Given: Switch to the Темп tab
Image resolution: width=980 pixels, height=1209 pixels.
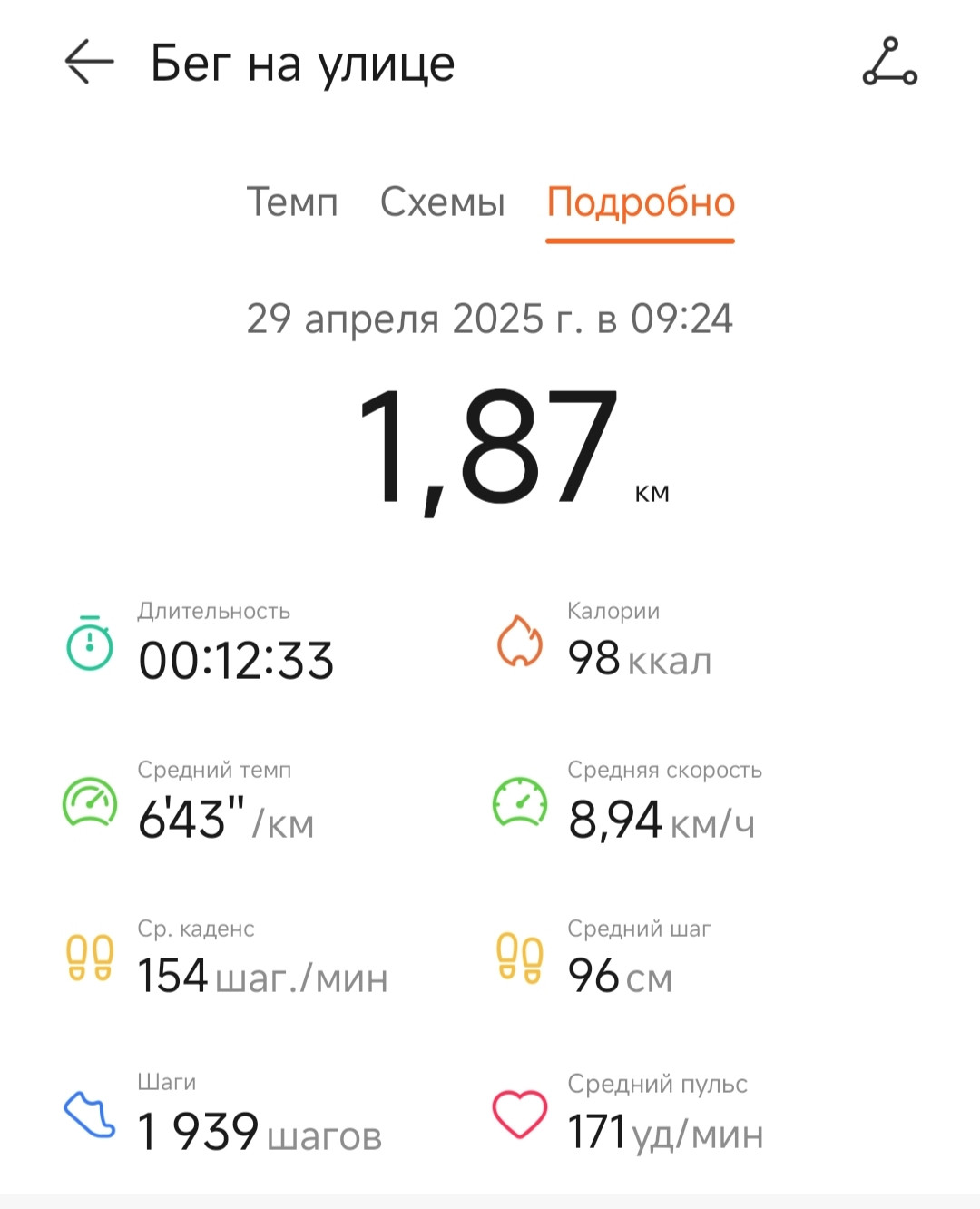Looking at the screenshot, I should [x=292, y=201].
